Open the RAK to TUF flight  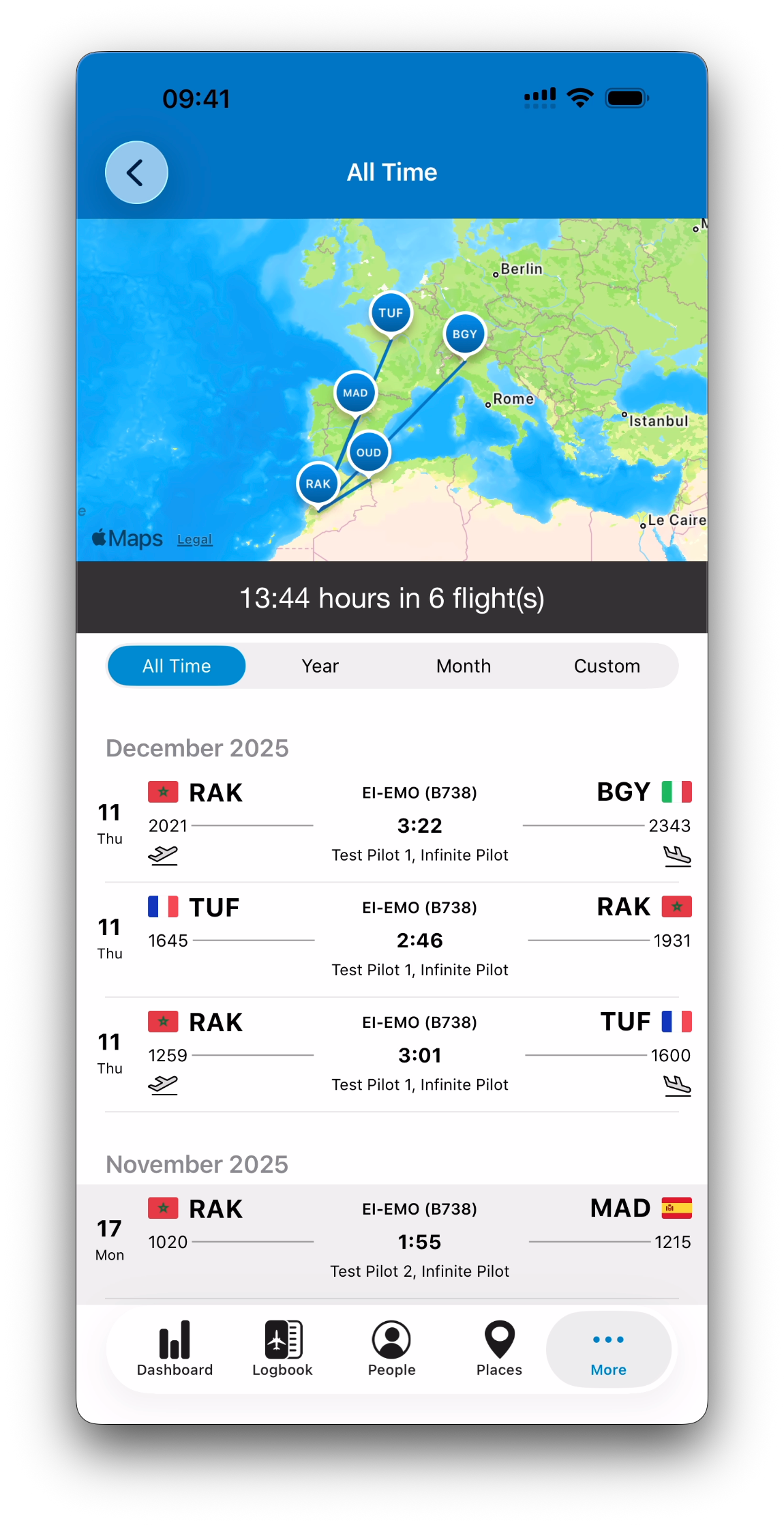[392, 1054]
